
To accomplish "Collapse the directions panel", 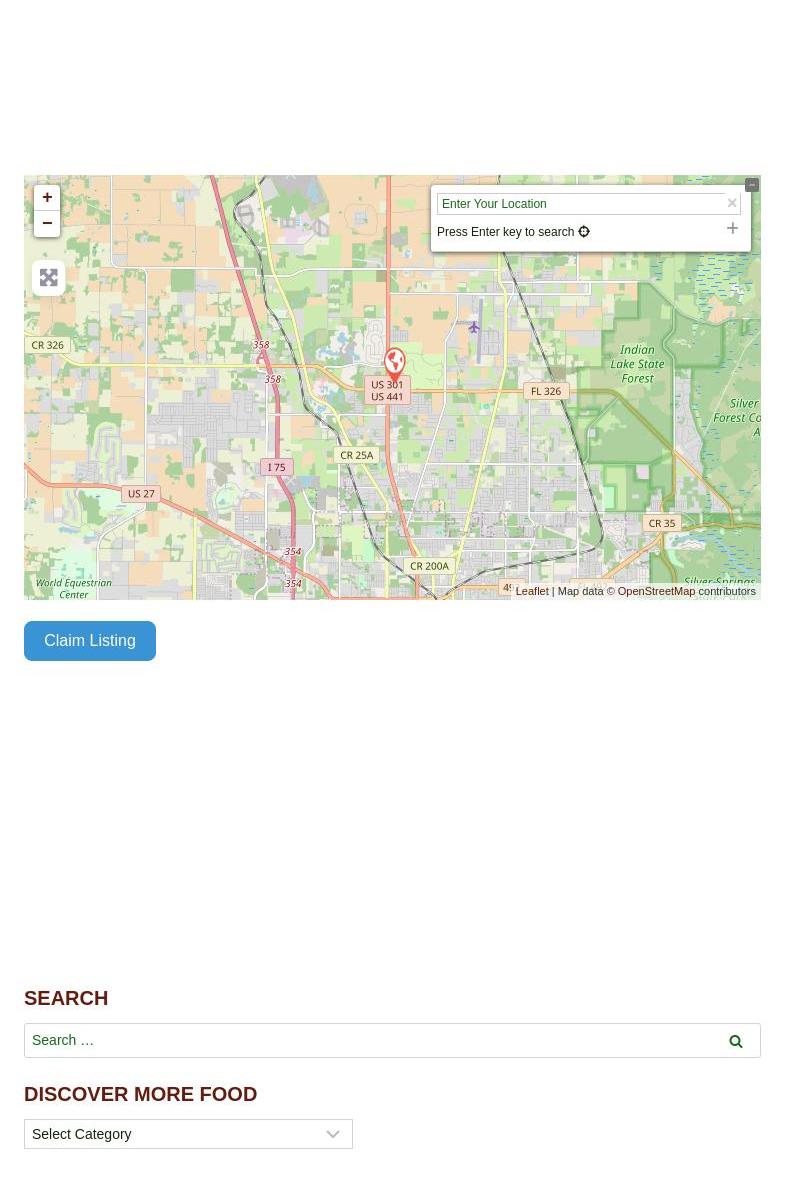I will 752,185.
